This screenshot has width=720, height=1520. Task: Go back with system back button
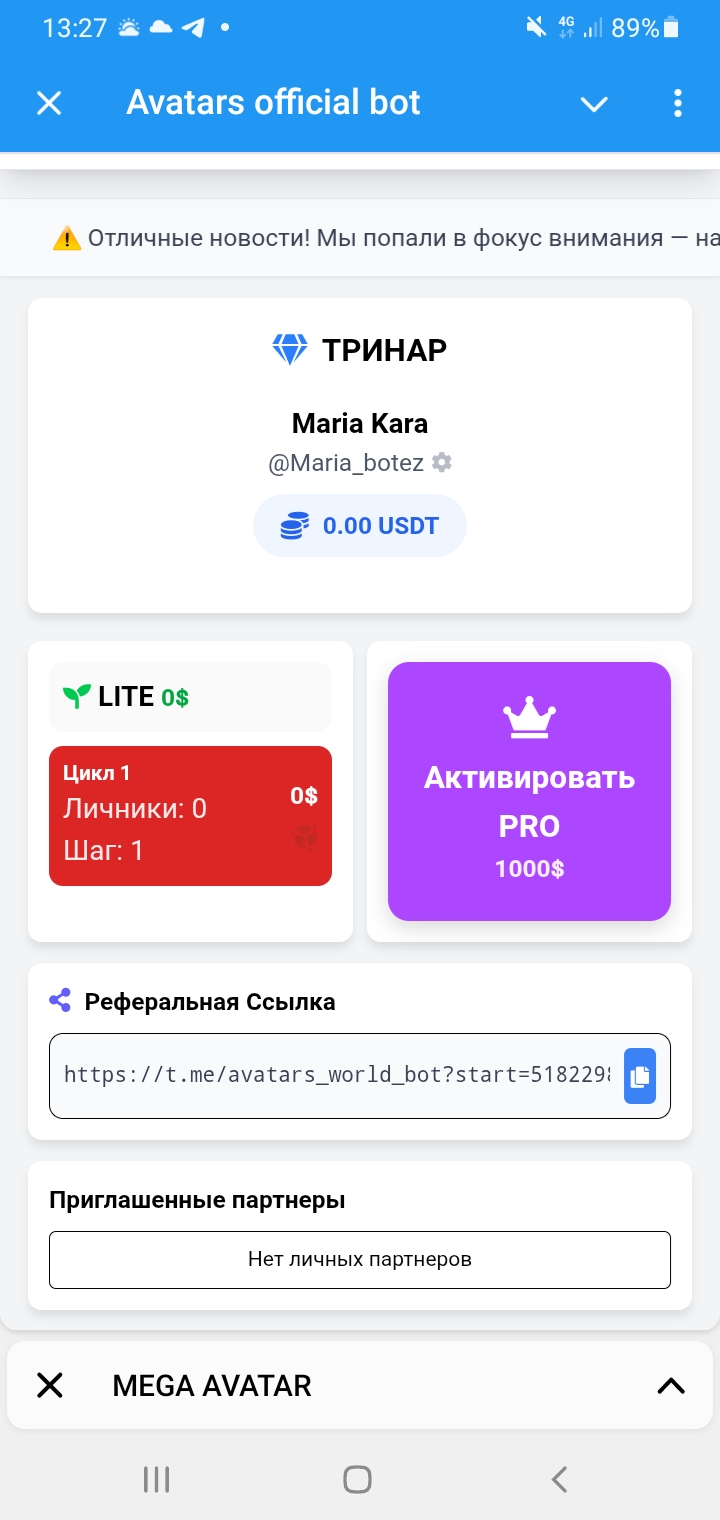(560, 1479)
